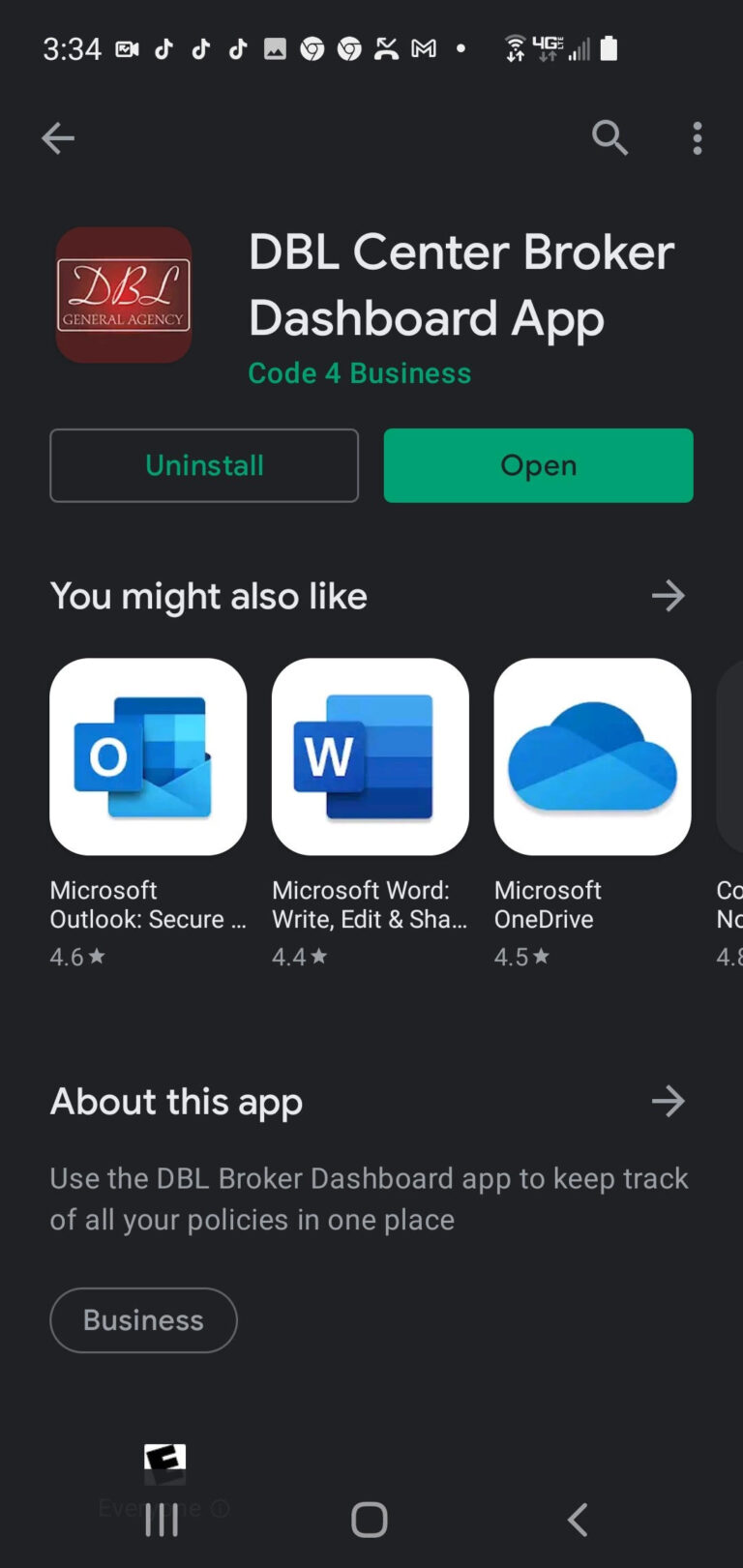Select the Business category chip

(143, 1319)
